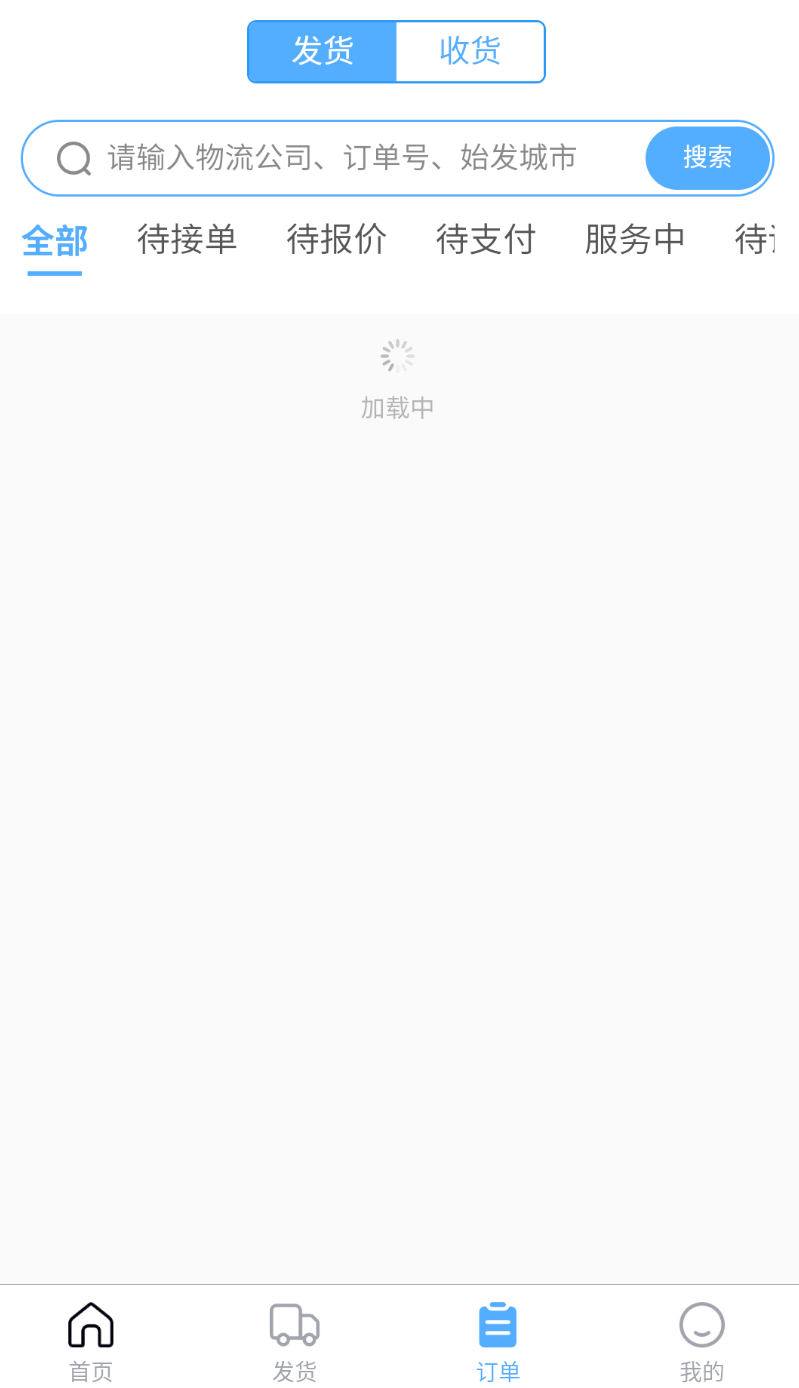Select the 待报价 filter
This screenshot has height=1388, width=799.
(x=336, y=240)
